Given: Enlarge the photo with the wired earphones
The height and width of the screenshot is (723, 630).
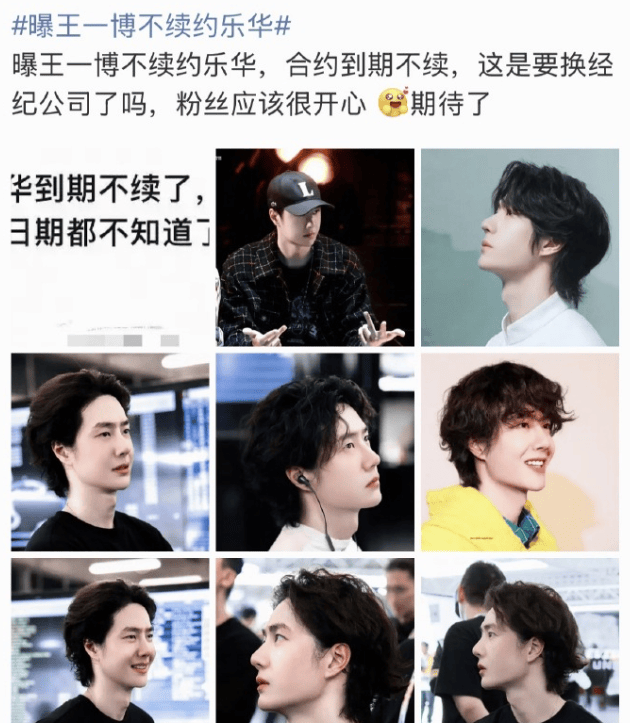Looking at the screenshot, I should tap(315, 452).
